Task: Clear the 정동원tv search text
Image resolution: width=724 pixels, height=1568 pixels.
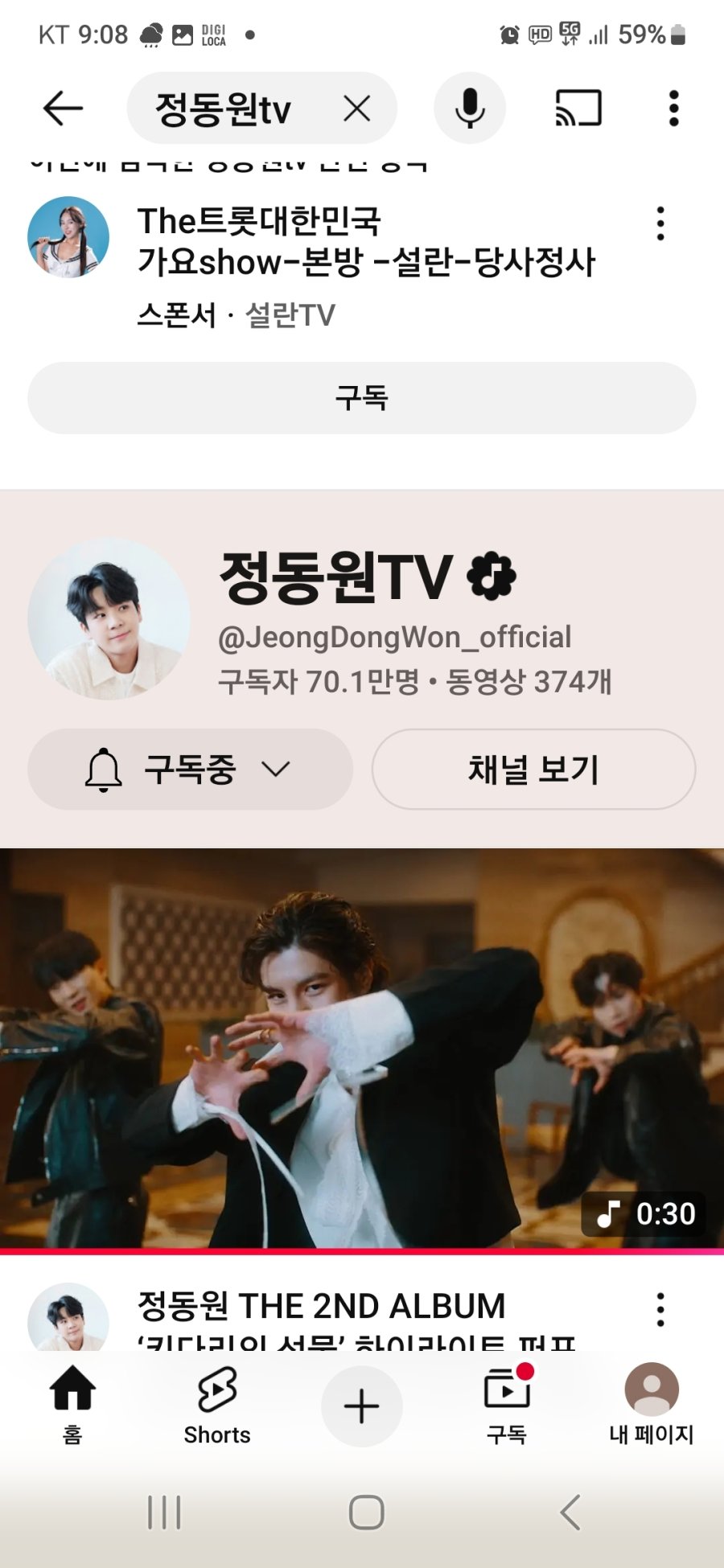Action: click(x=356, y=108)
